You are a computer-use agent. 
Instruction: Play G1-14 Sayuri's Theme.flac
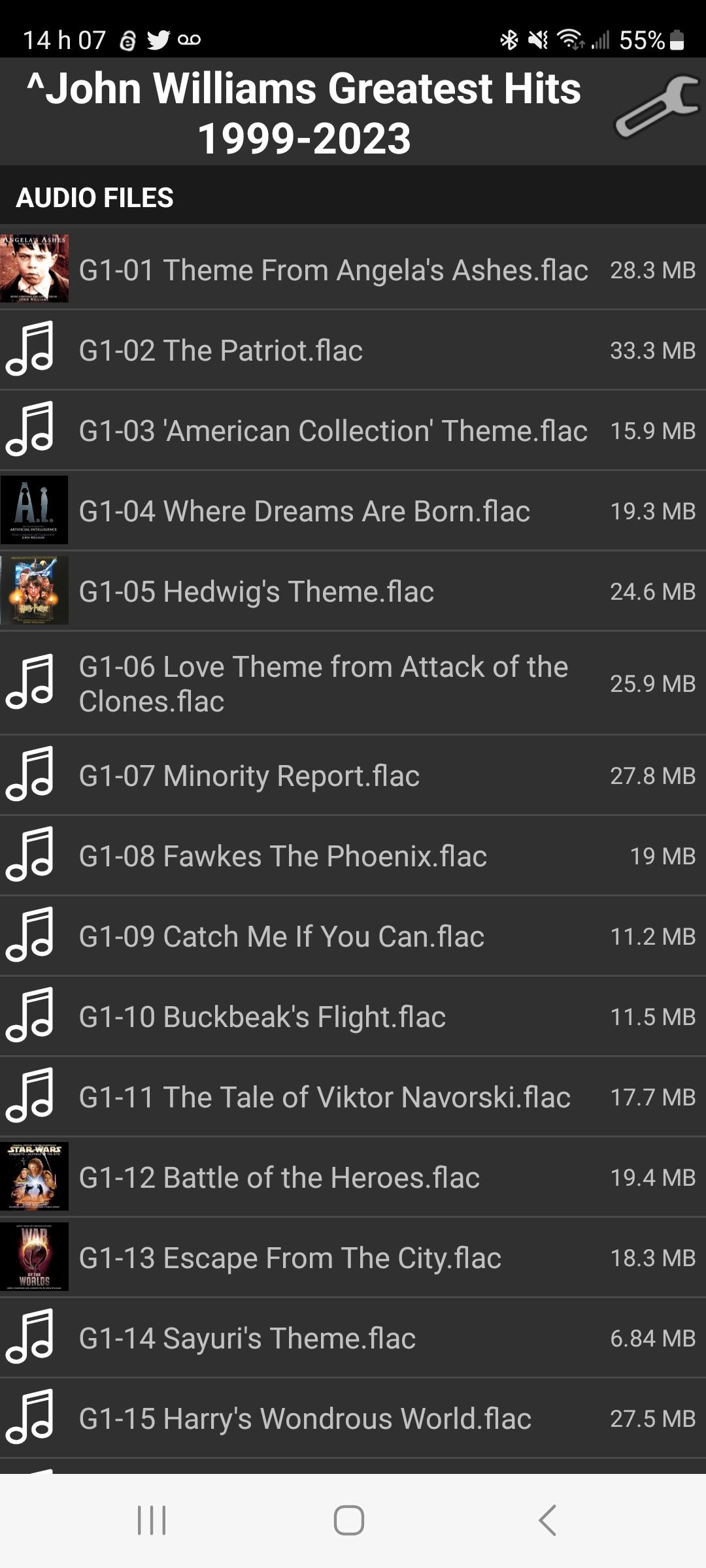pyautogui.click(x=353, y=1338)
